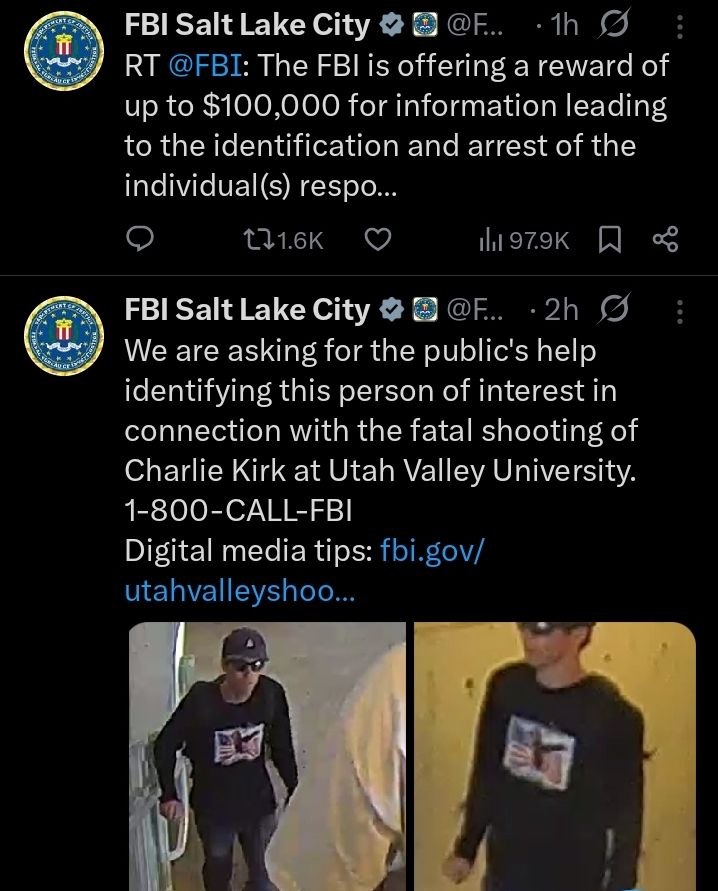The height and width of the screenshot is (891, 718).
Task: Bookmark the $100,000 reward tweet
Action: (x=610, y=239)
